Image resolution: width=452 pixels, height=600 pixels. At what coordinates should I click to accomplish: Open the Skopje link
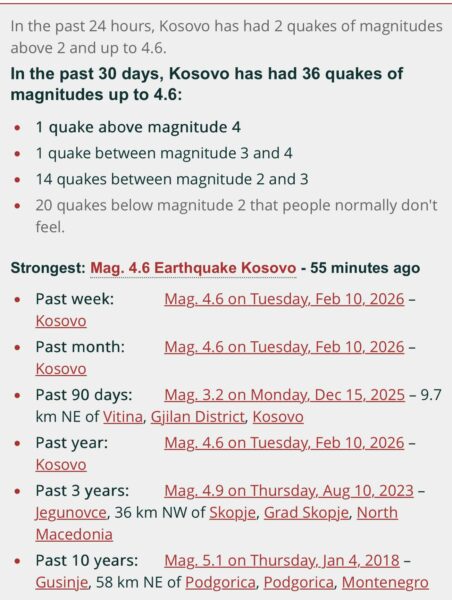pos(232,513)
